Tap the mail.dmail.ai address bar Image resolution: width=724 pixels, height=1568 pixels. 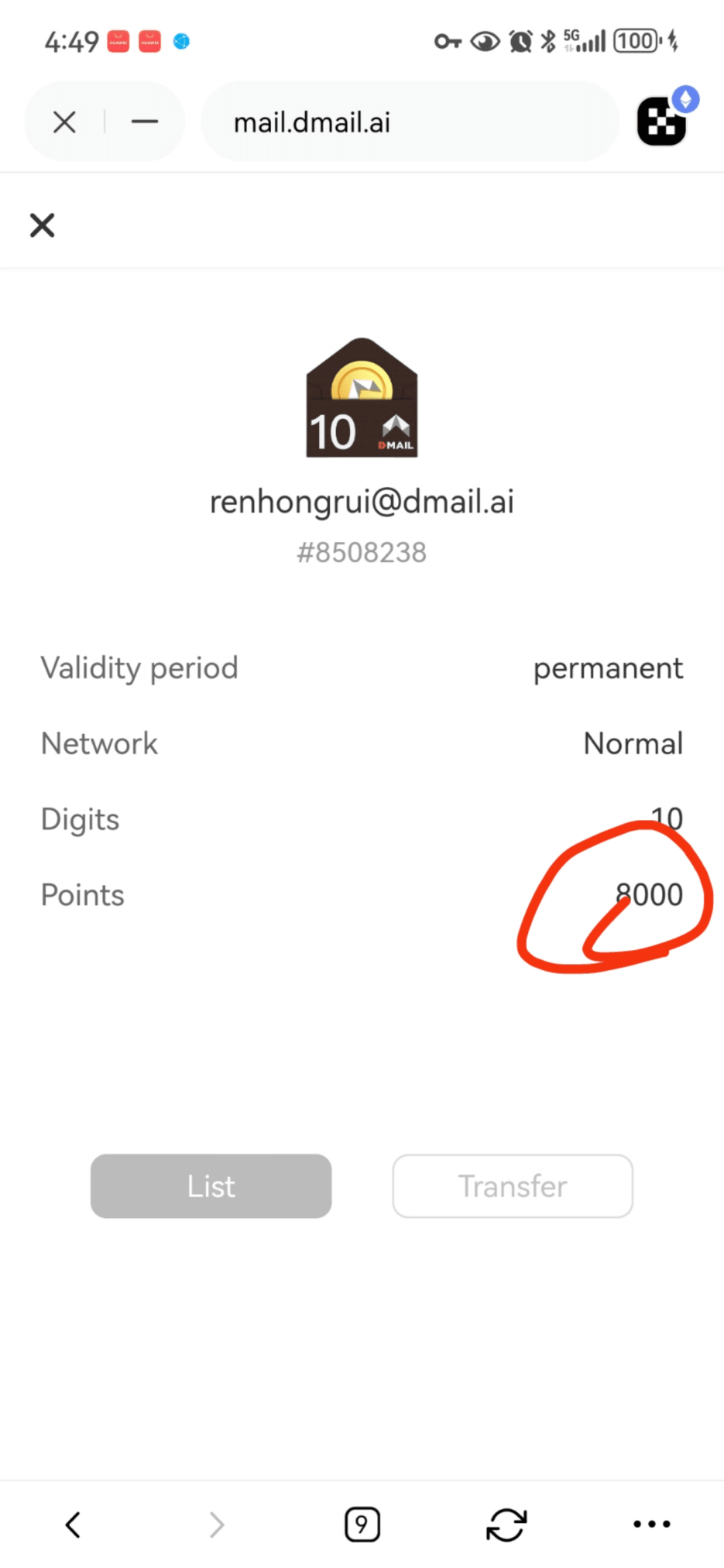[x=410, y=122]
